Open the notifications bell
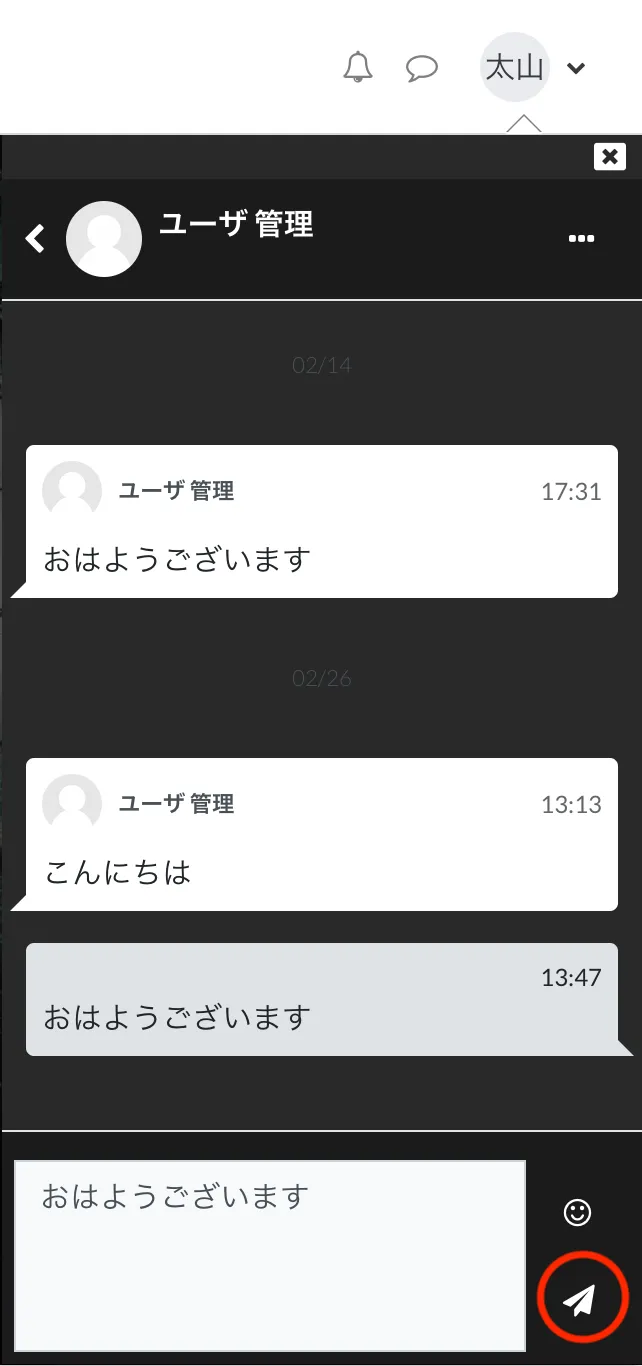The width and height of the screenshot is (642, 1366). tap(357, 68)
